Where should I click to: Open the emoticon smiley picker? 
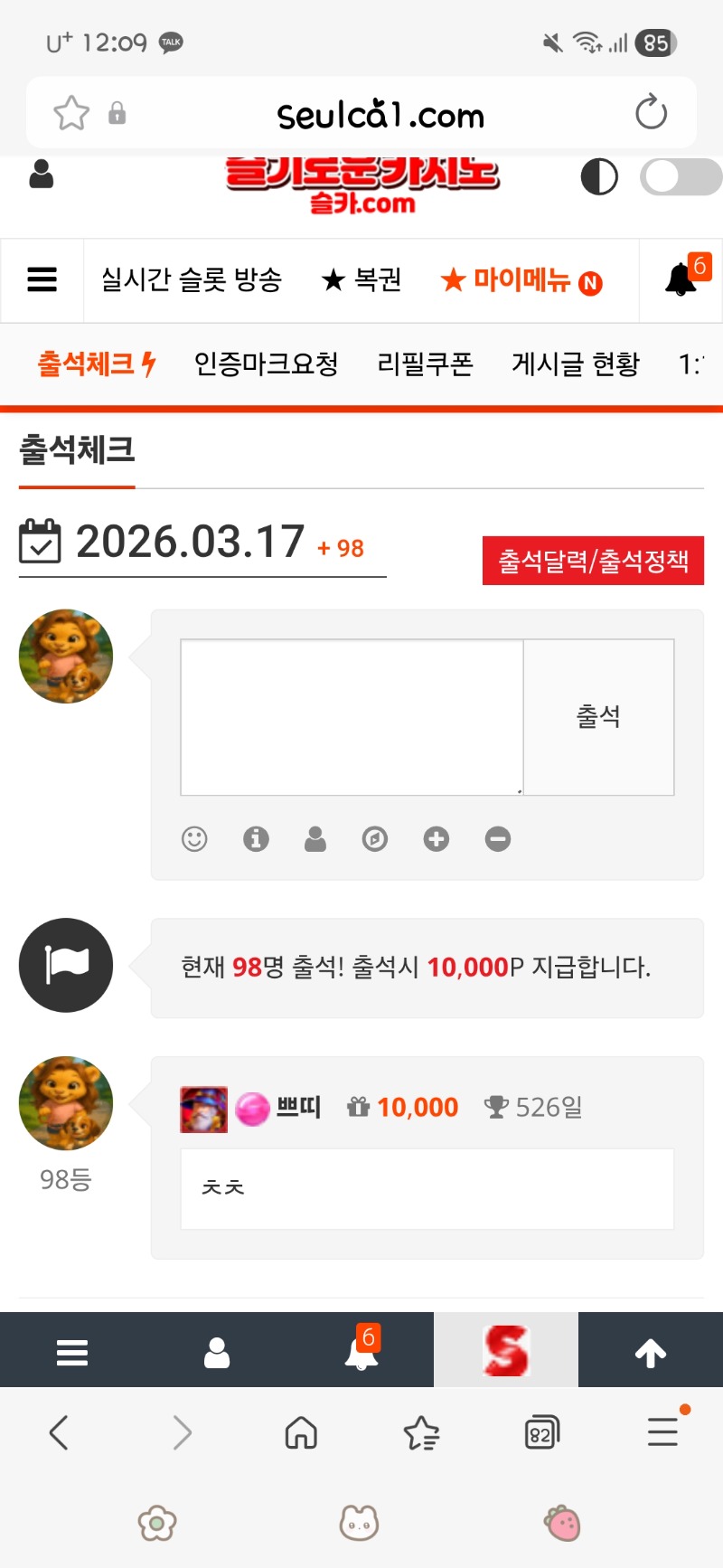(x=194, y=839)
